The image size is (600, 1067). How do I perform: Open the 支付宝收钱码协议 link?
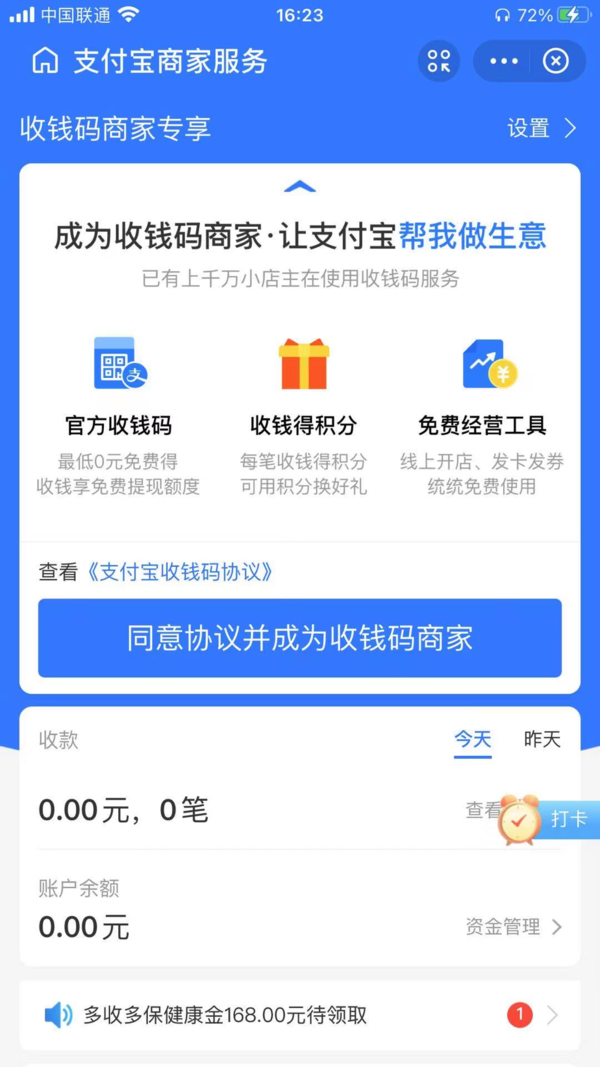[x=180, y=572]
